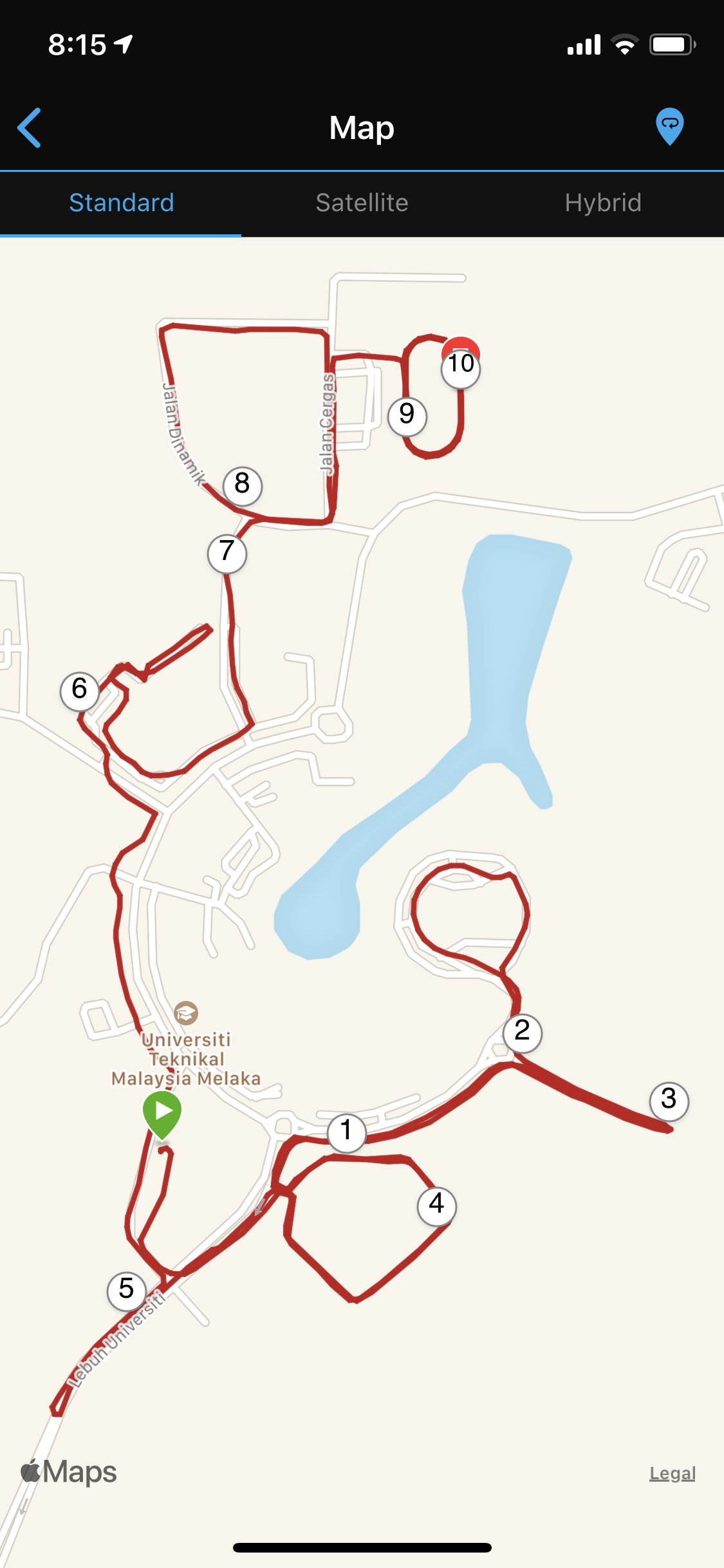Switch to Satellite map view
The image size is (724, 1568).
(x=362, y=203)
